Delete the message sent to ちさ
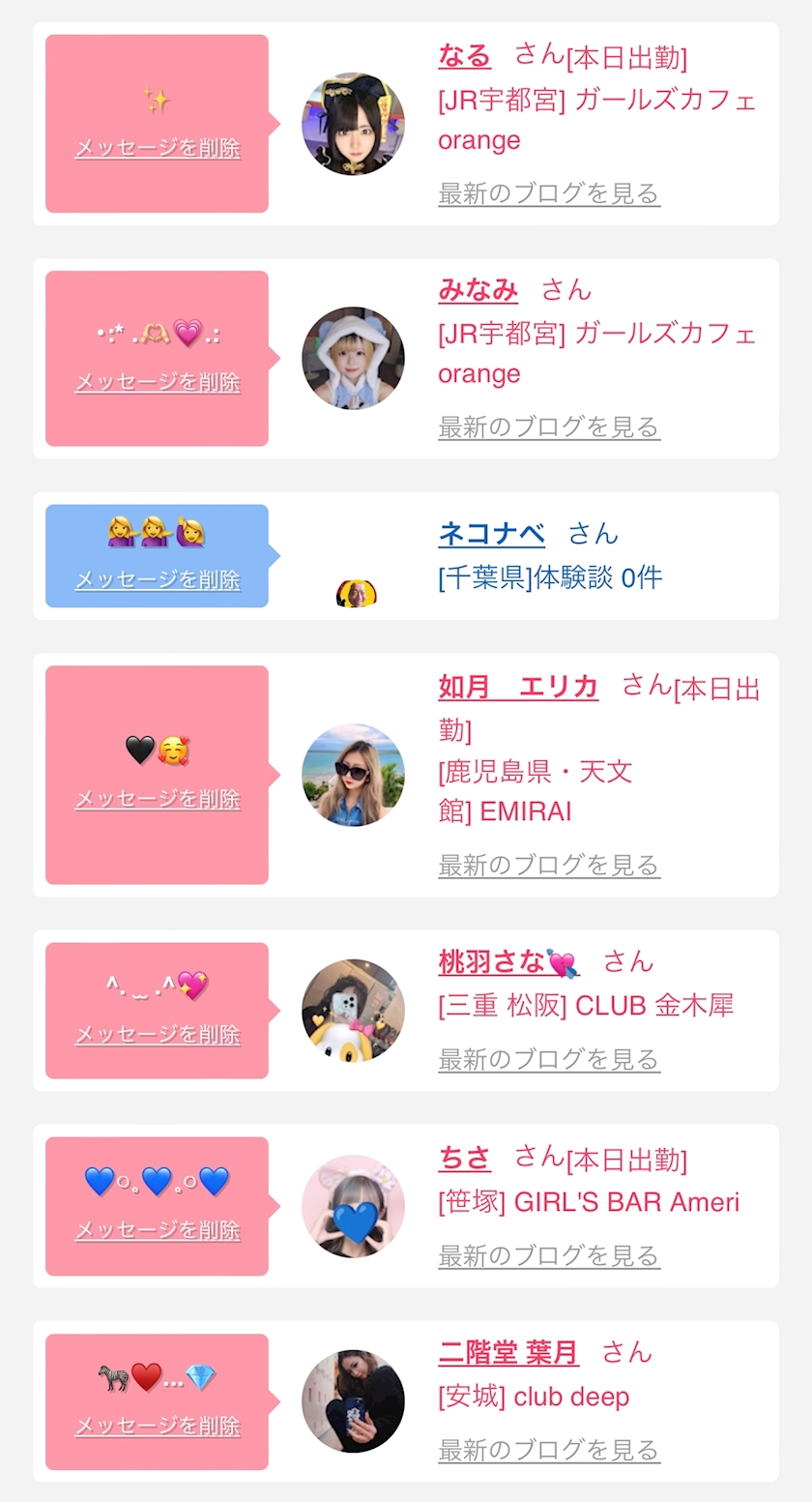The width and height of the screenshot is (812, 1502). click(x=158, y=1230)
